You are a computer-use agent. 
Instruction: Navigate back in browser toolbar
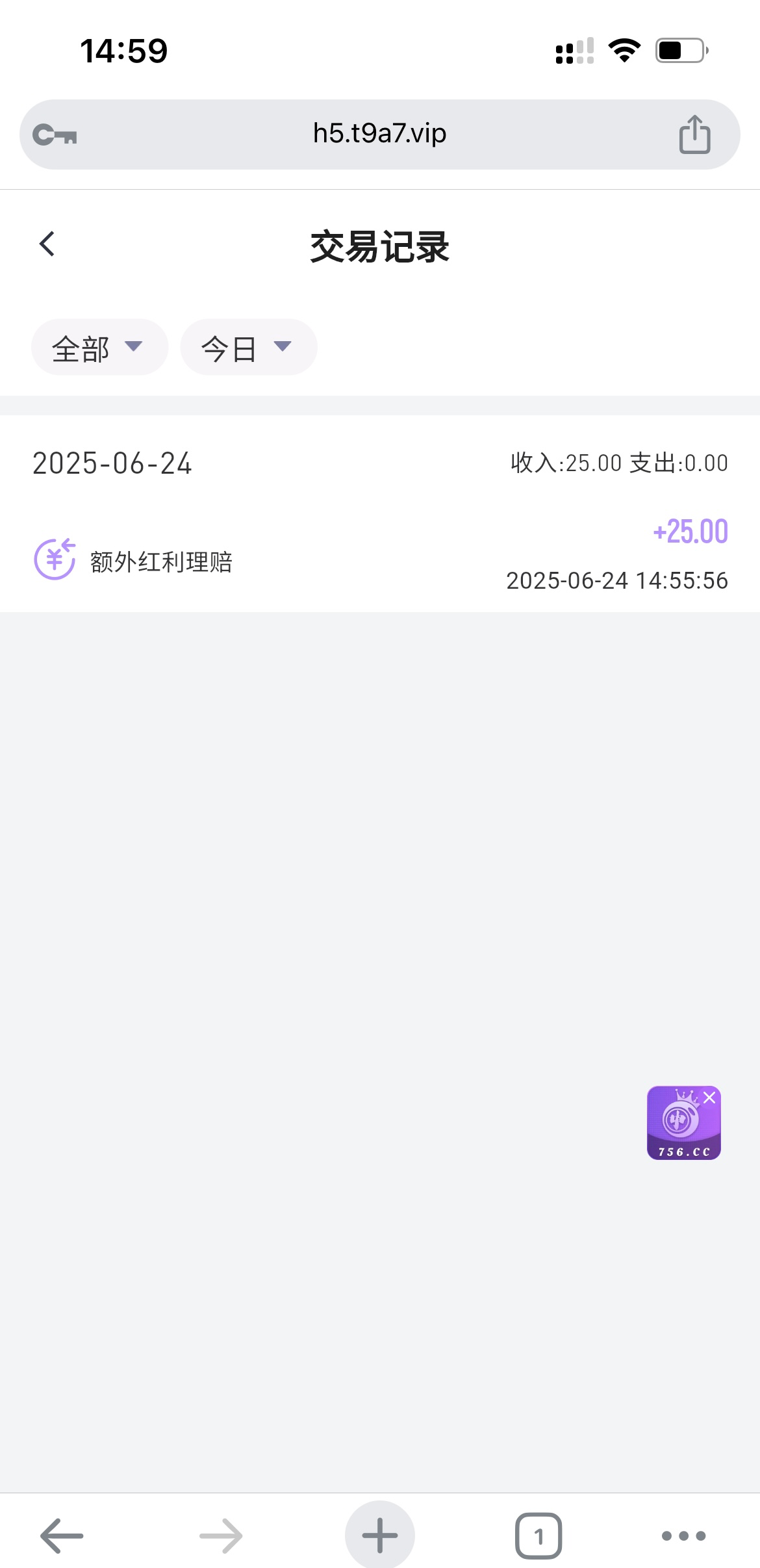62,1536
